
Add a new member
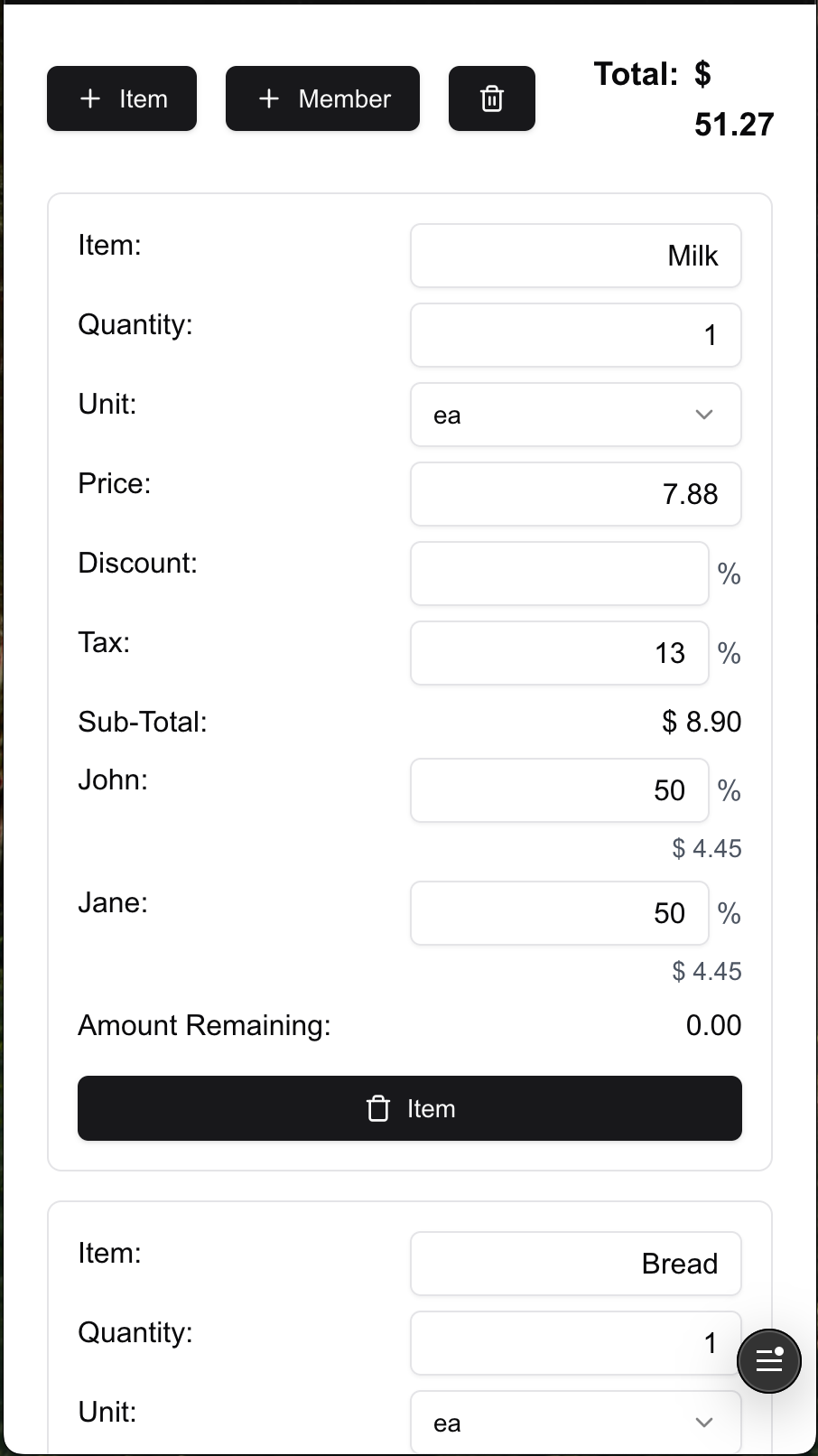(322, 98)
